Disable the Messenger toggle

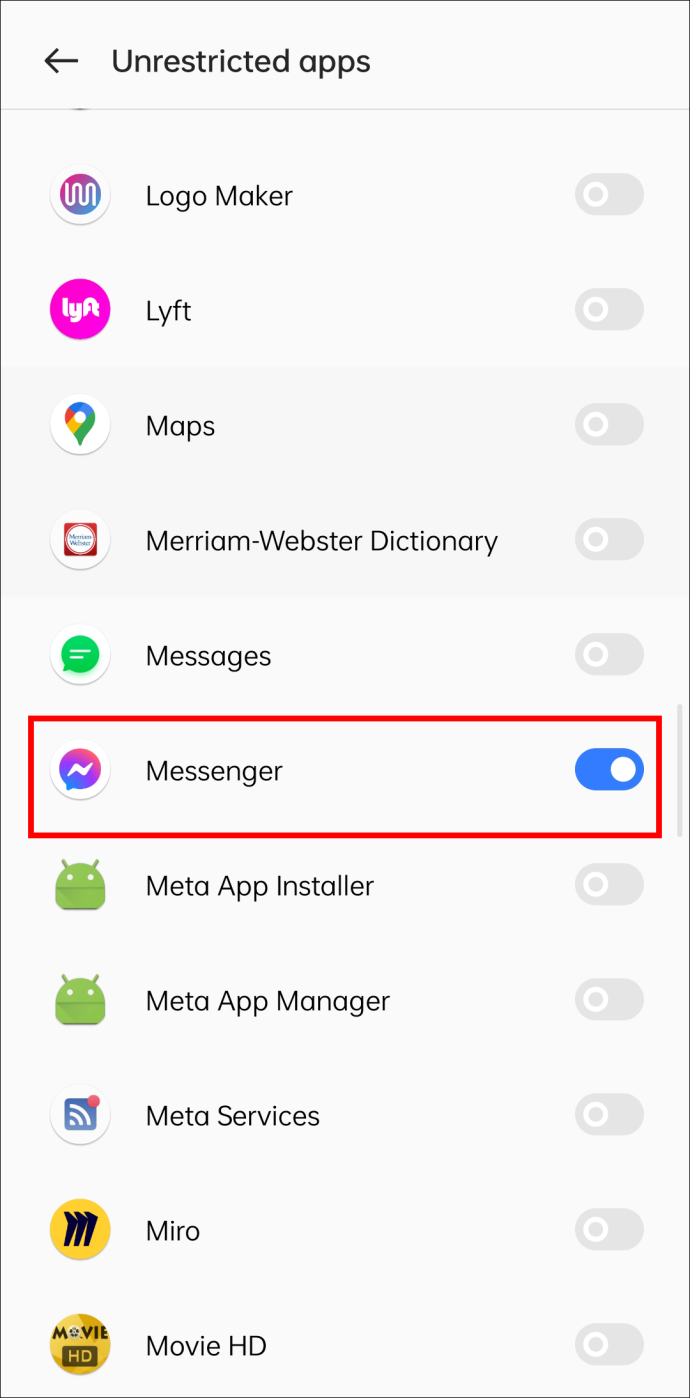609,770
